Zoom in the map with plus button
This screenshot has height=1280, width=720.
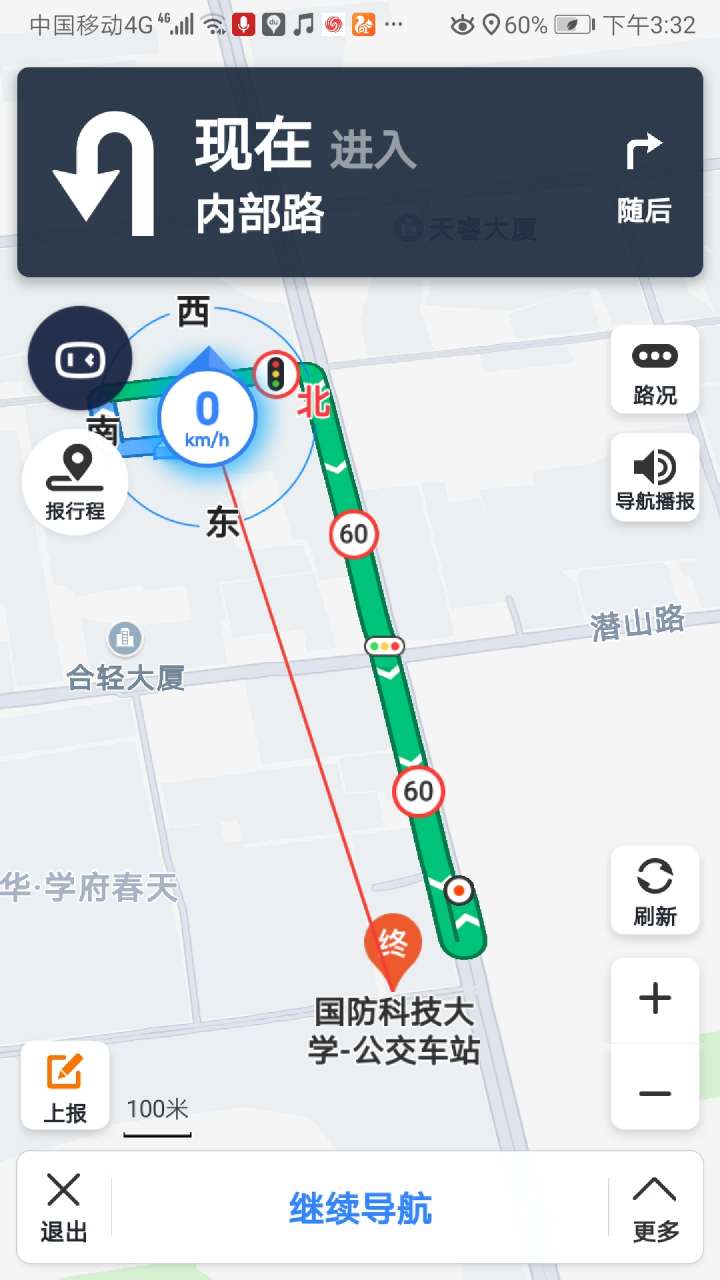(655, 999)
